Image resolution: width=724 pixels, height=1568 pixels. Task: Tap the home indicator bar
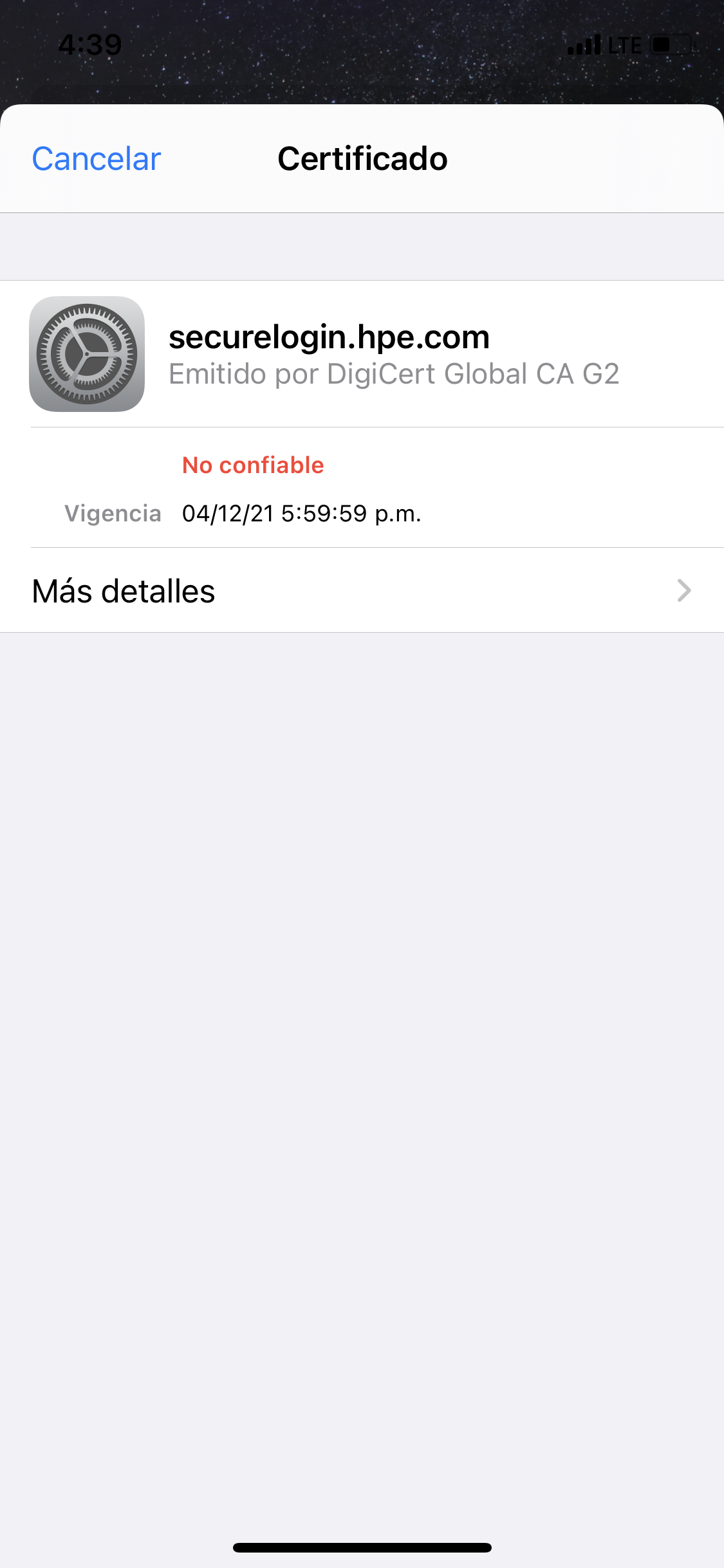tap(362, 1547)
